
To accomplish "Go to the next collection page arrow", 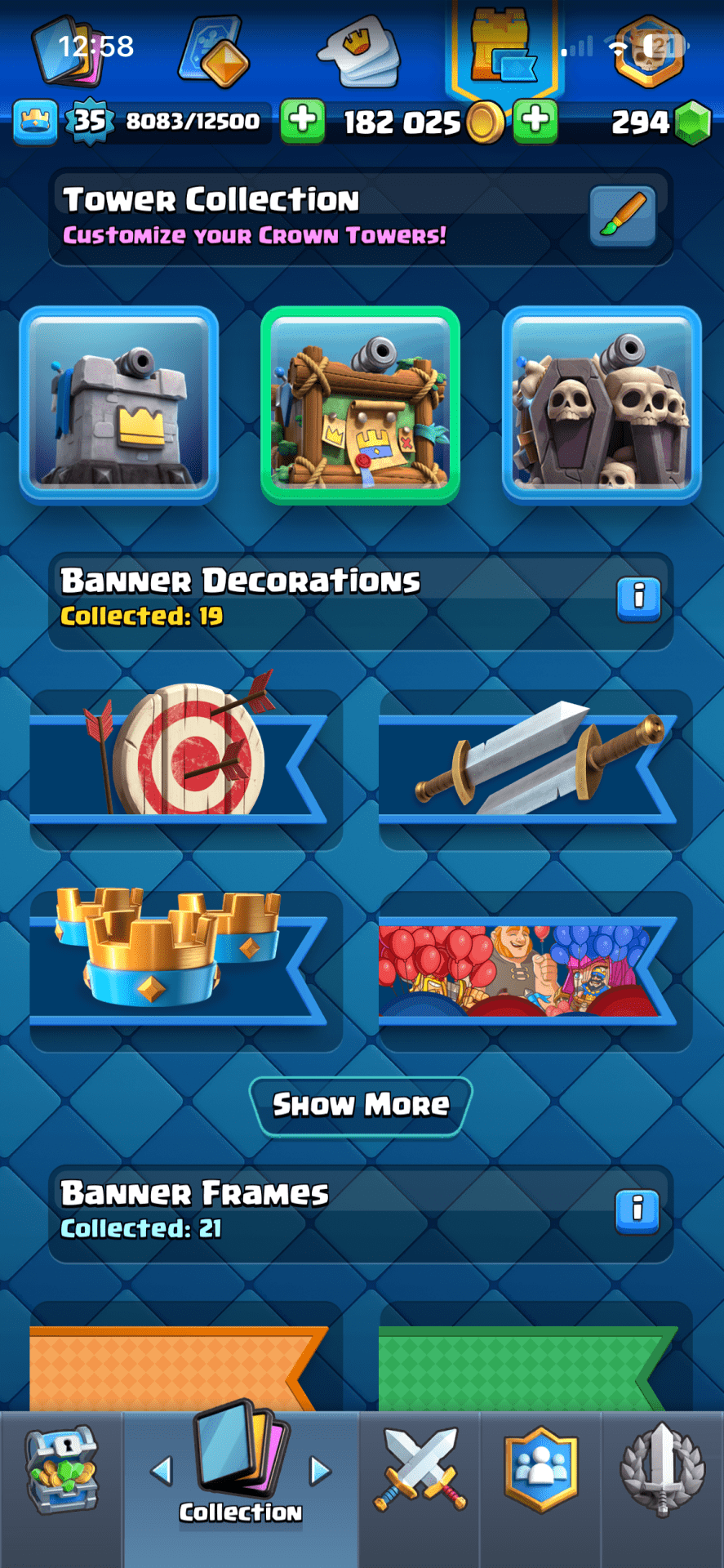I will 320,1472.
